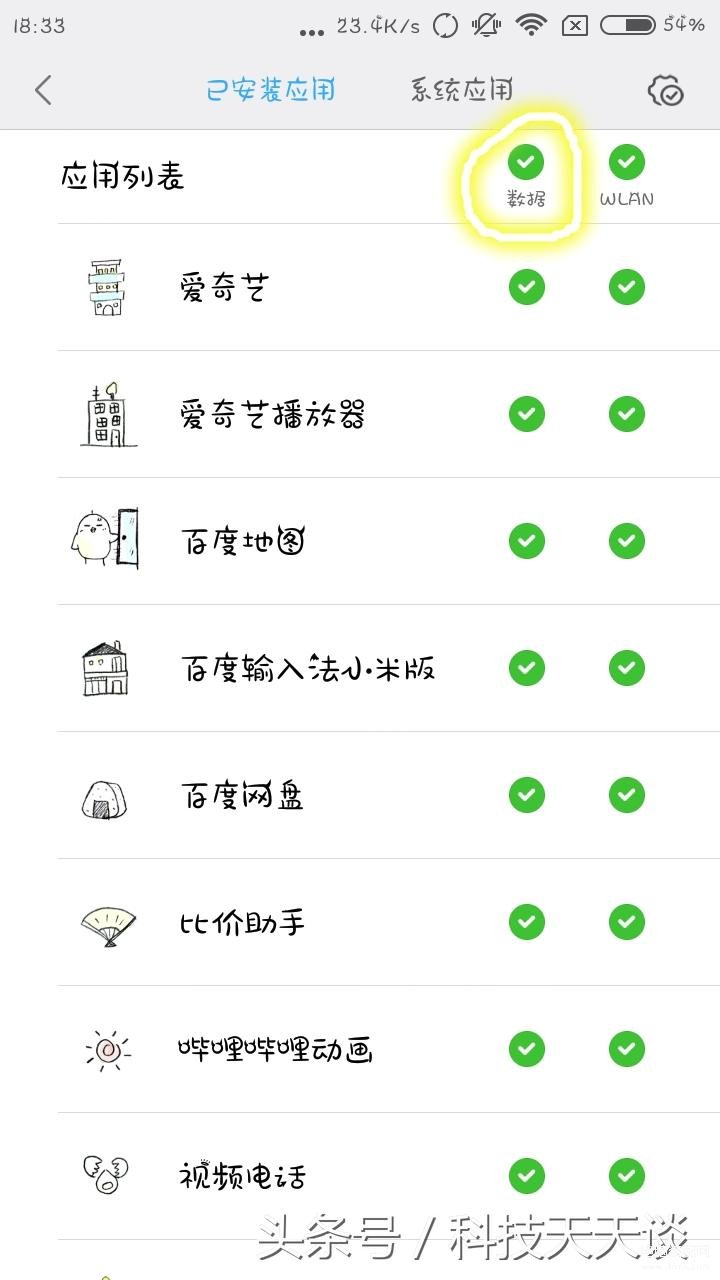Go back using the top-left arrow
The image size is (720, 1280).
point(43,90)
